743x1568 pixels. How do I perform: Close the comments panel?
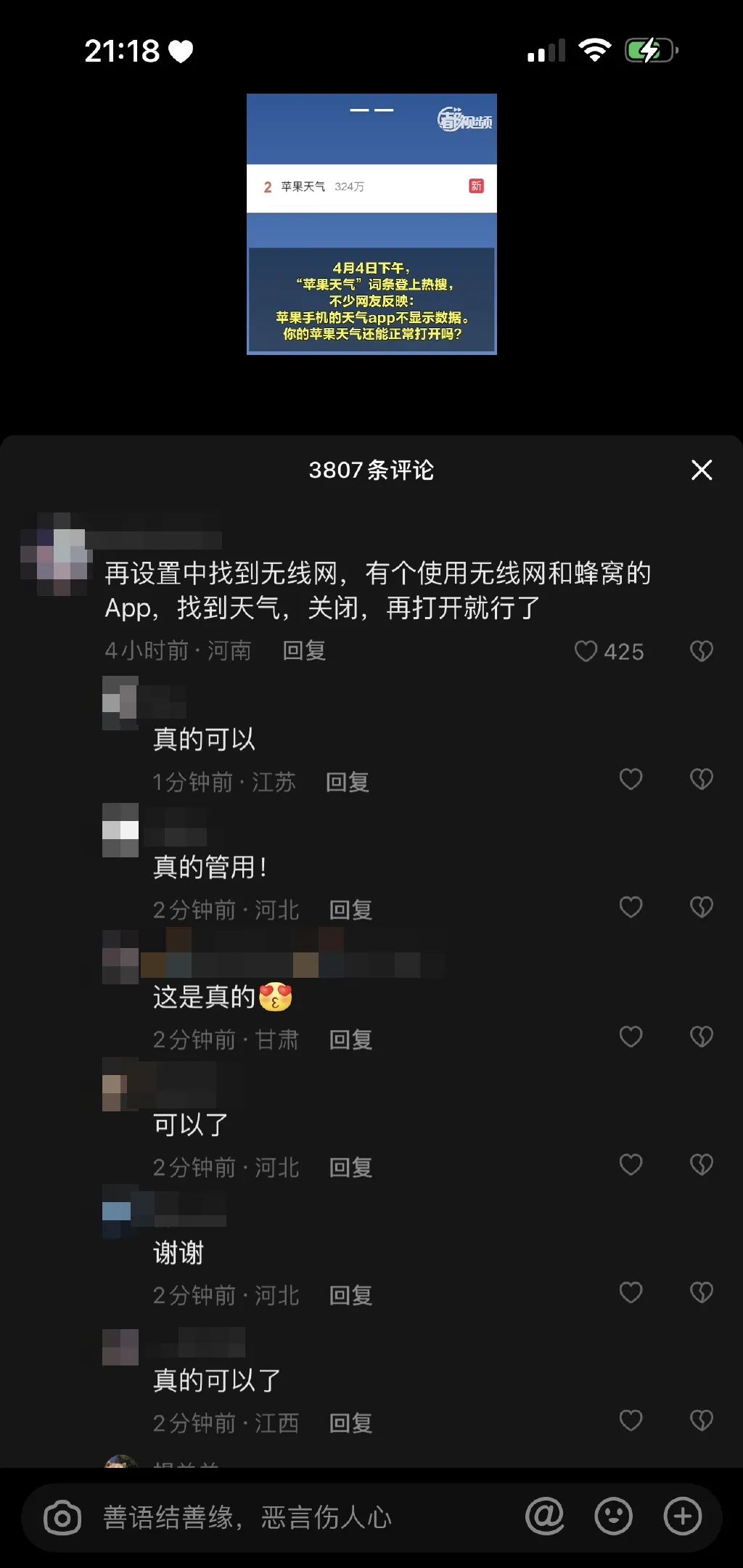pyautogui.click(x=702, y=470)
